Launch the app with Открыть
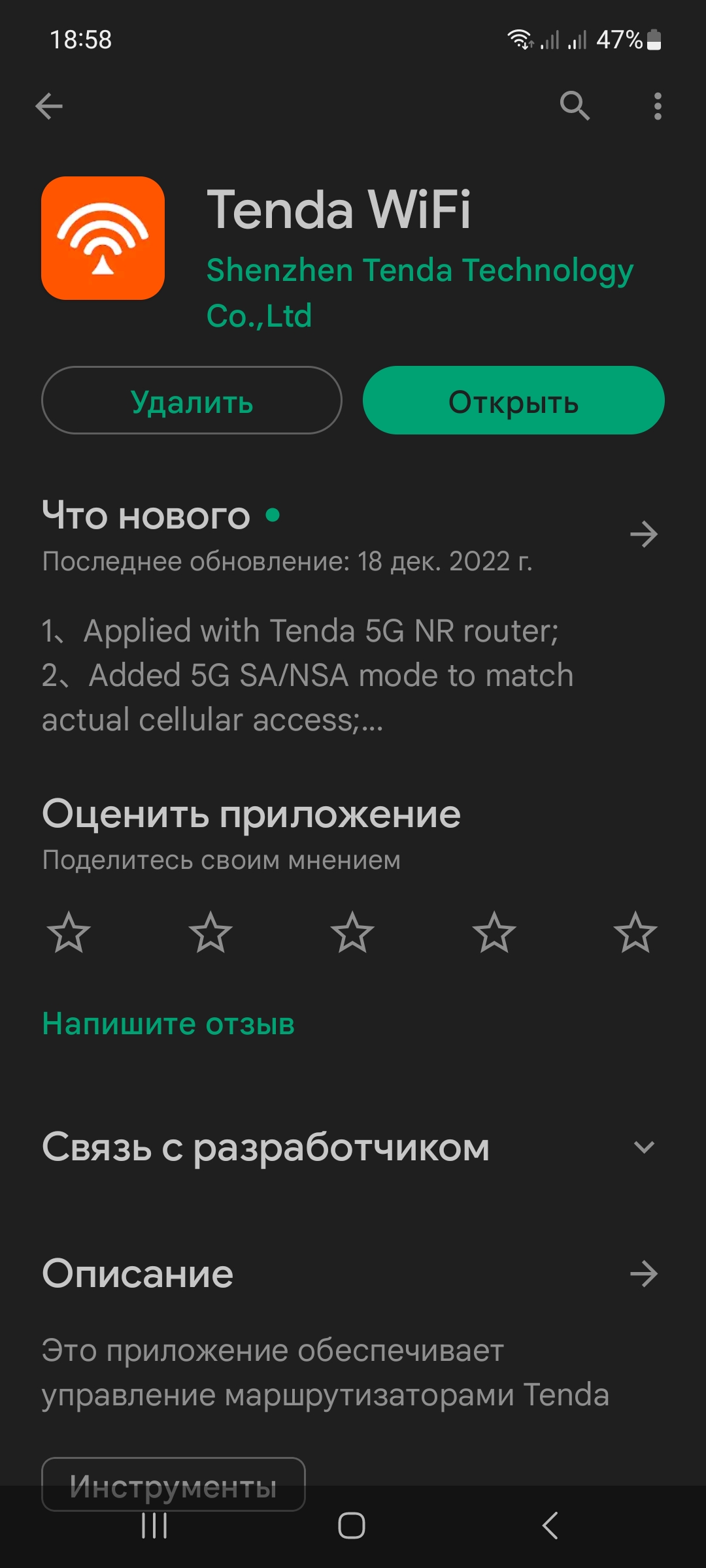Screen dimensions: 706x1568 (x=513, y=400)
